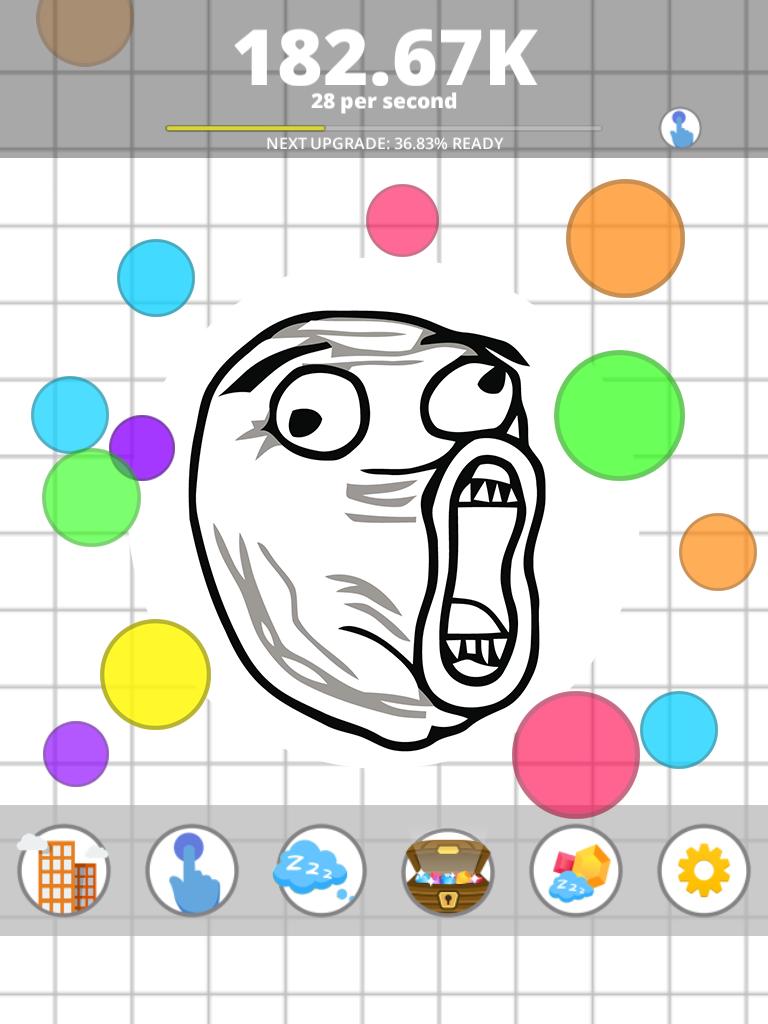Screen dimensions: 768x1024
Task: Open settings via the gear icon
Action: pos(704,870)
